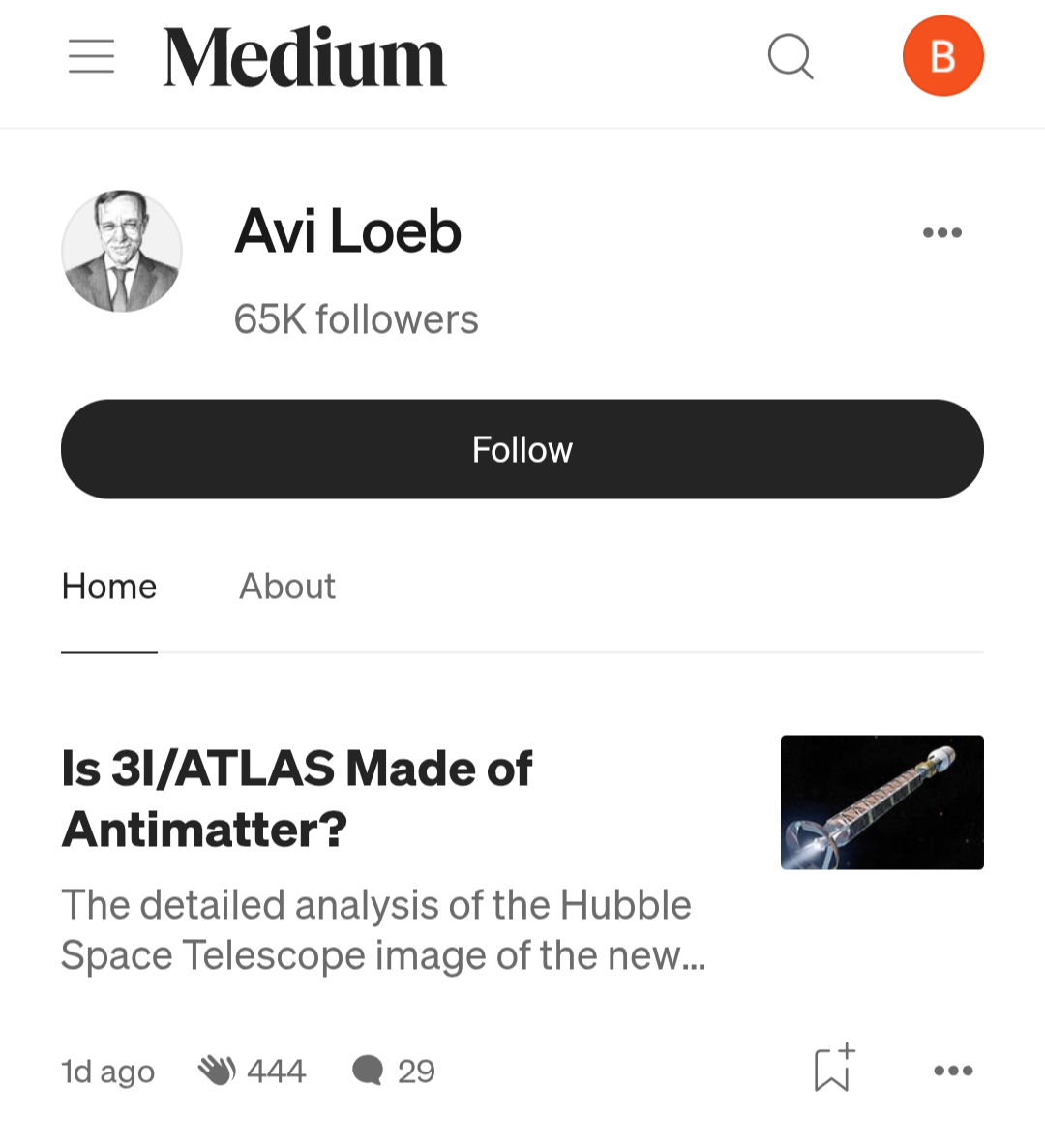Viewport: 1045px width, 1148px height.
Task: Bookmark the 3I/ATLAS antimatter article
Action: pyautogui.click(x=833, y=1069)
